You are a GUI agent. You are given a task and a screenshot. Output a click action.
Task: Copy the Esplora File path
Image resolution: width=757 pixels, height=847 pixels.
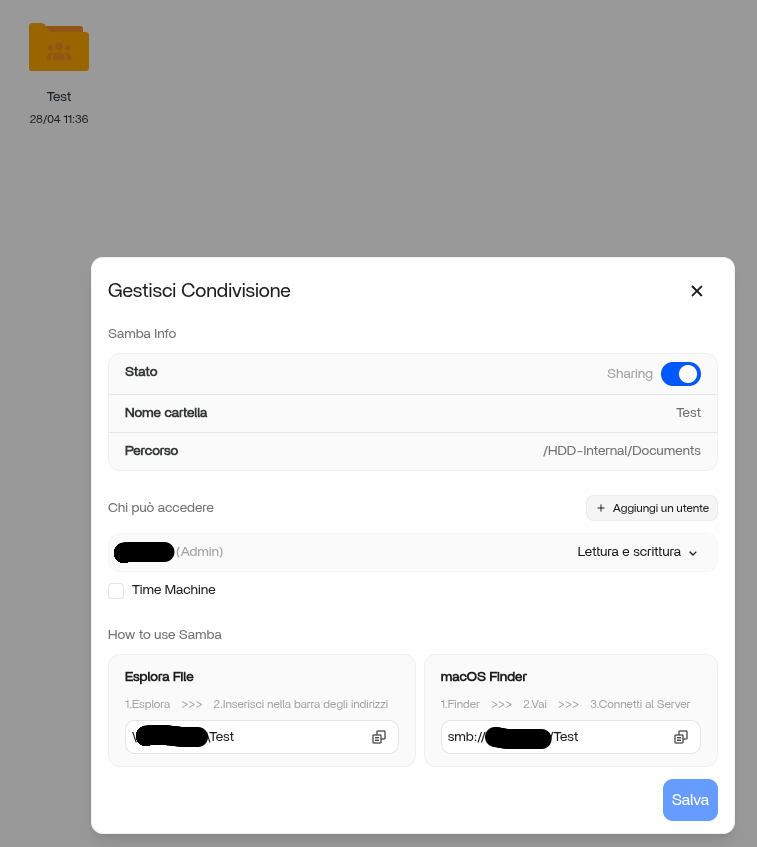tap(379, 737)
